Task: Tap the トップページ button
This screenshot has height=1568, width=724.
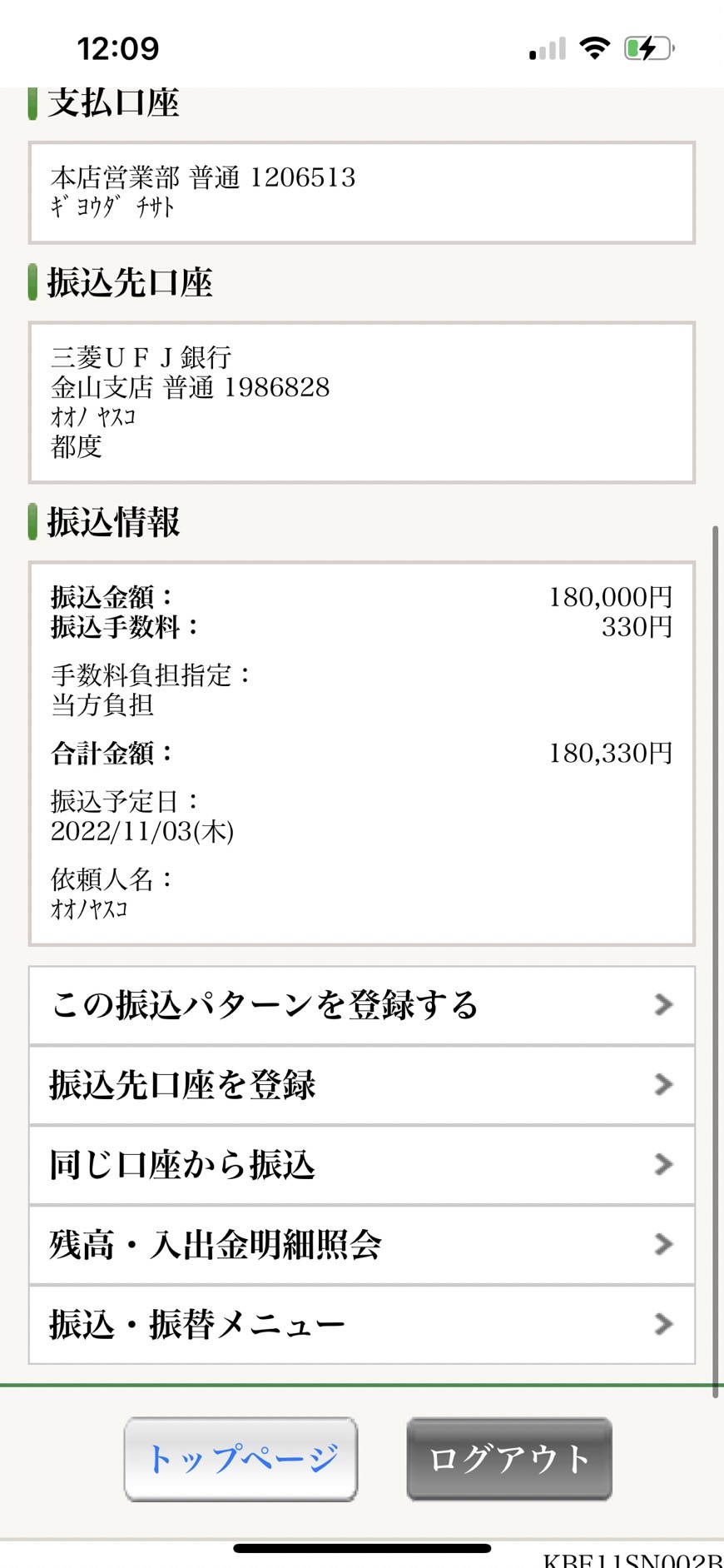Action: pos(241,1459)
